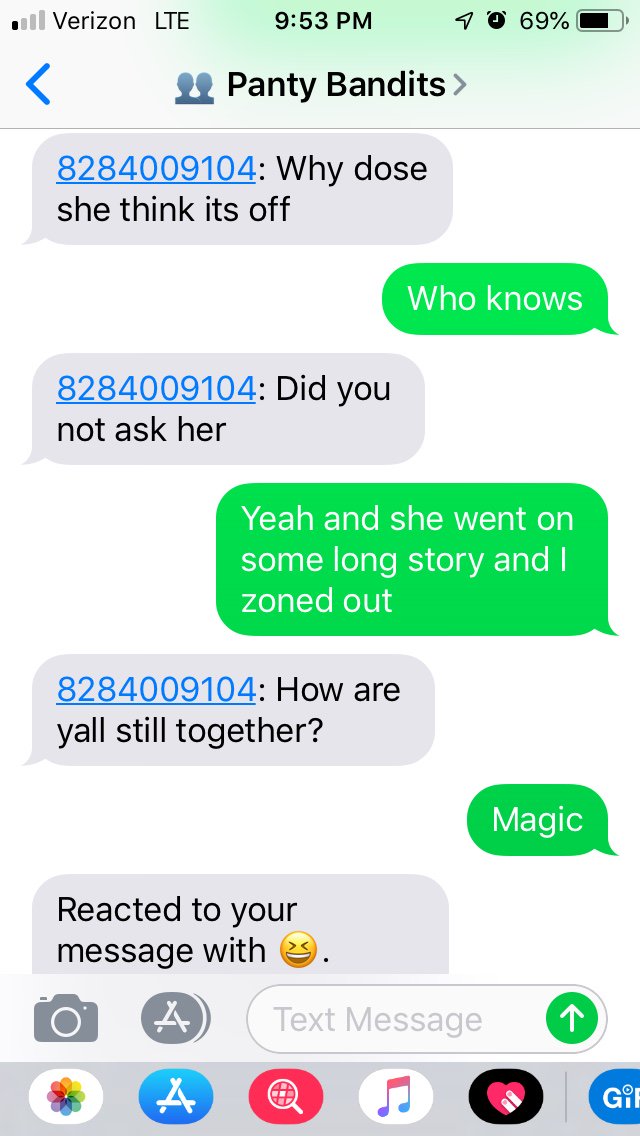Go back to the messages list

pyautogui.click(x=38, y=85)
